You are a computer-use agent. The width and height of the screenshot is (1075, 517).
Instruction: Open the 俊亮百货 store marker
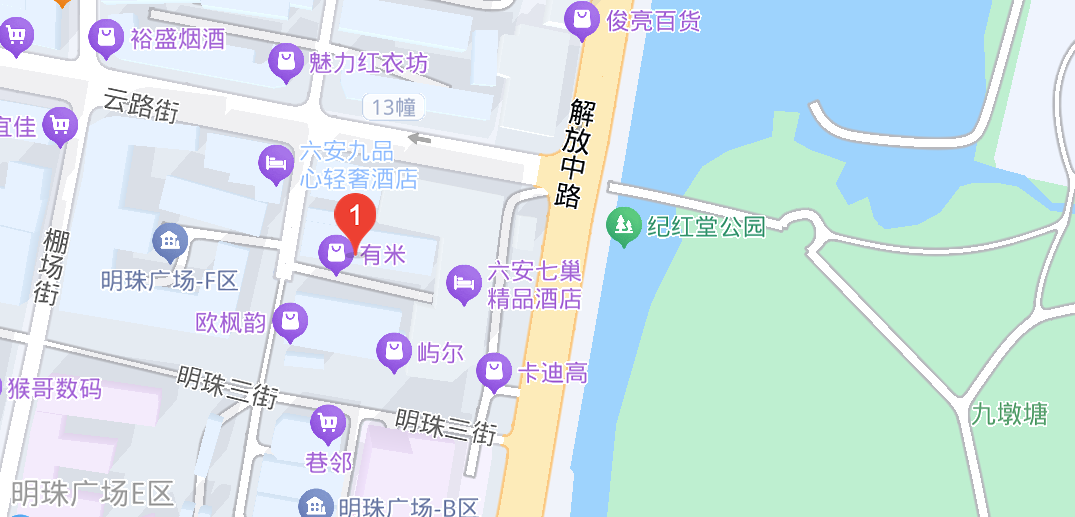582,20
